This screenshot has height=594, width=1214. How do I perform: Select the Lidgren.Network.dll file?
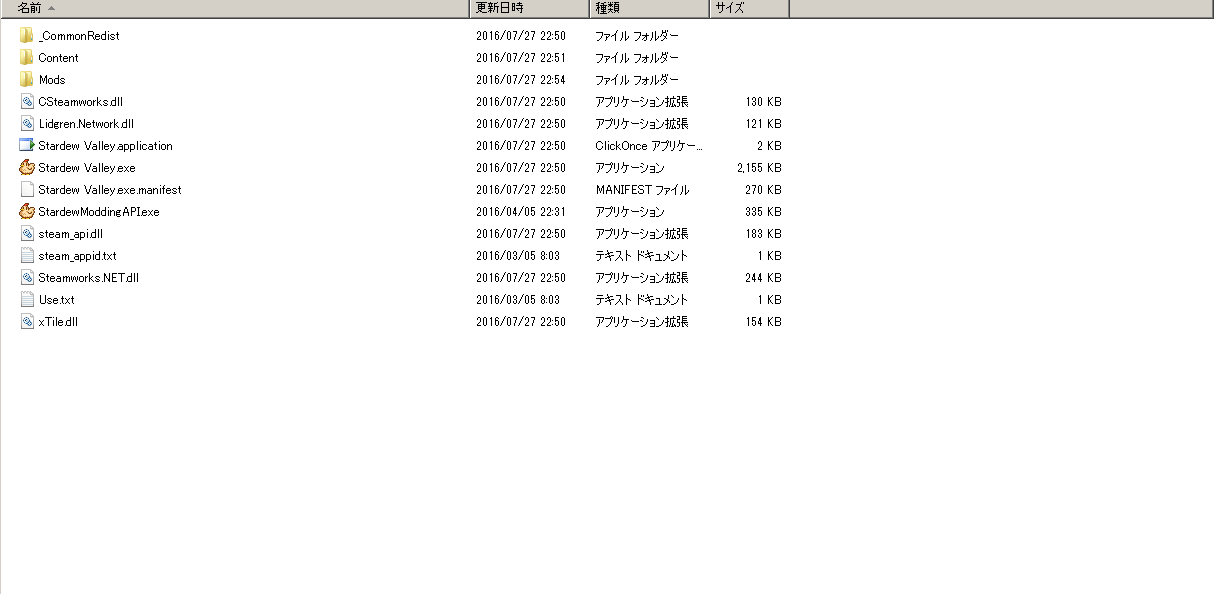point(85,124)
